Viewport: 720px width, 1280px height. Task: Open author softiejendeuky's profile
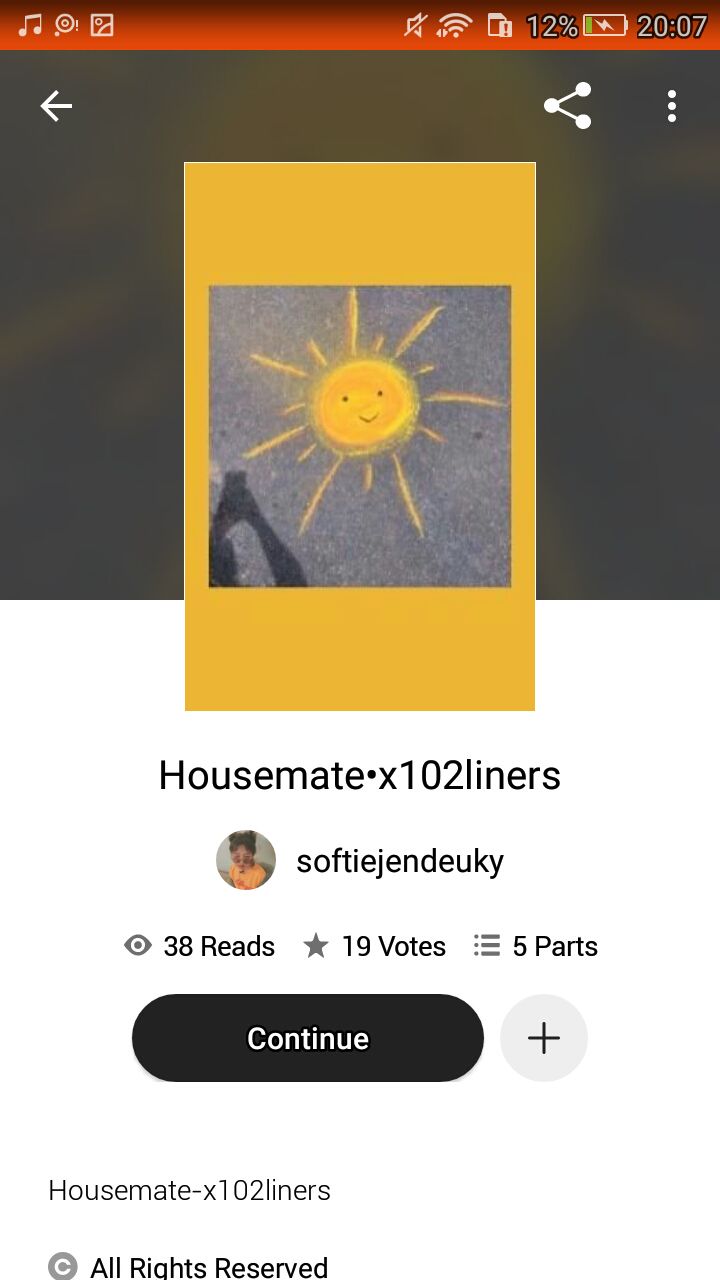[360, 860]
